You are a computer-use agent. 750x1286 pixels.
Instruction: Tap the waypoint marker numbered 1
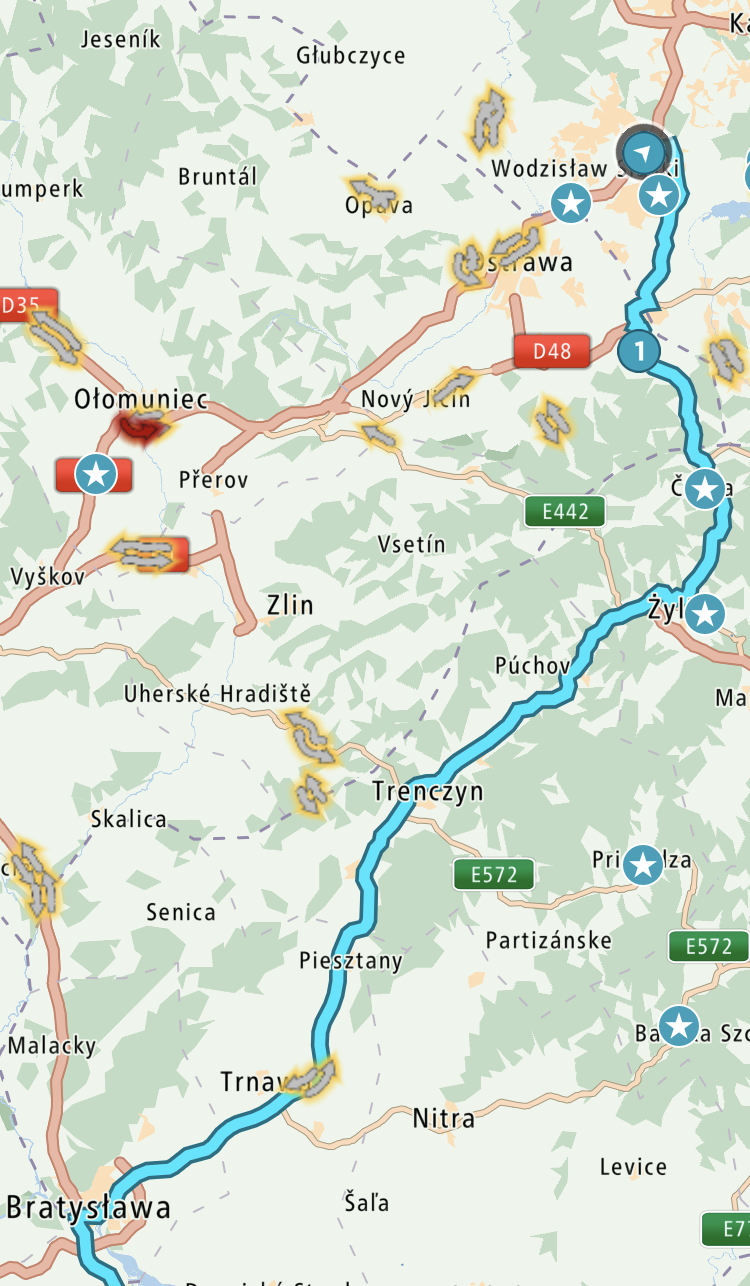coord(639,352)
